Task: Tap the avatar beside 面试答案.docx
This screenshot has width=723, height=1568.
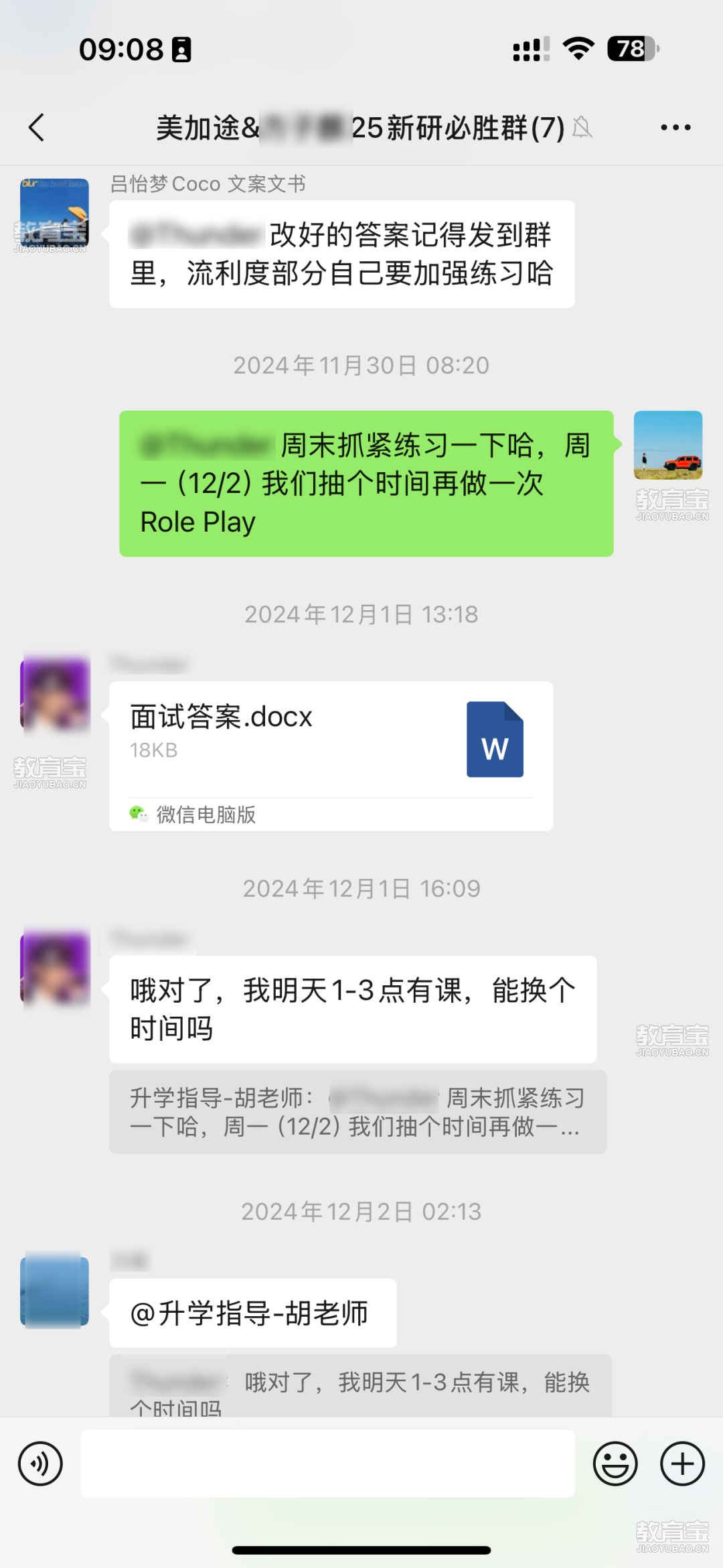Action: click(x=55, y=693)
